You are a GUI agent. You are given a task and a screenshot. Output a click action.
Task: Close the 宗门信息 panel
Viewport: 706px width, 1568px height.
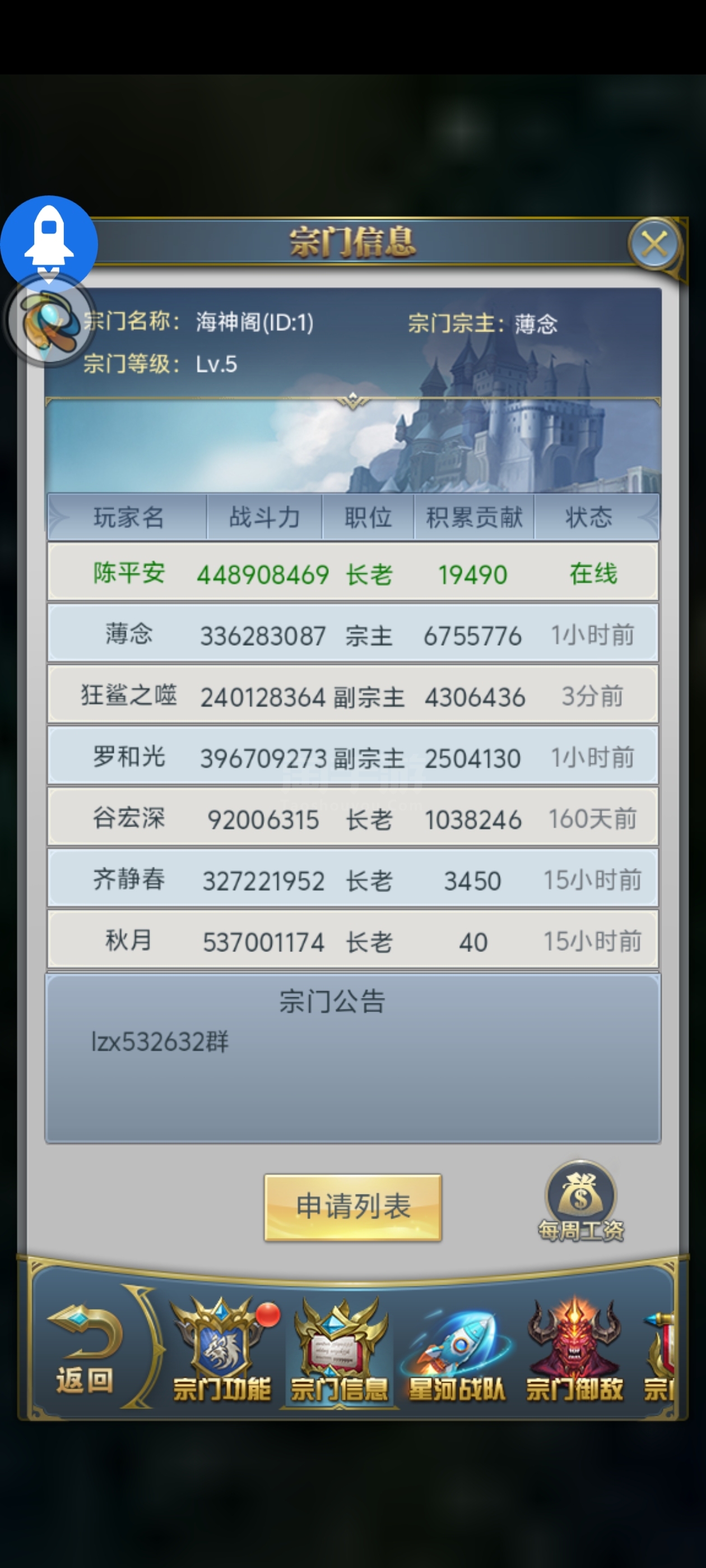654,245
